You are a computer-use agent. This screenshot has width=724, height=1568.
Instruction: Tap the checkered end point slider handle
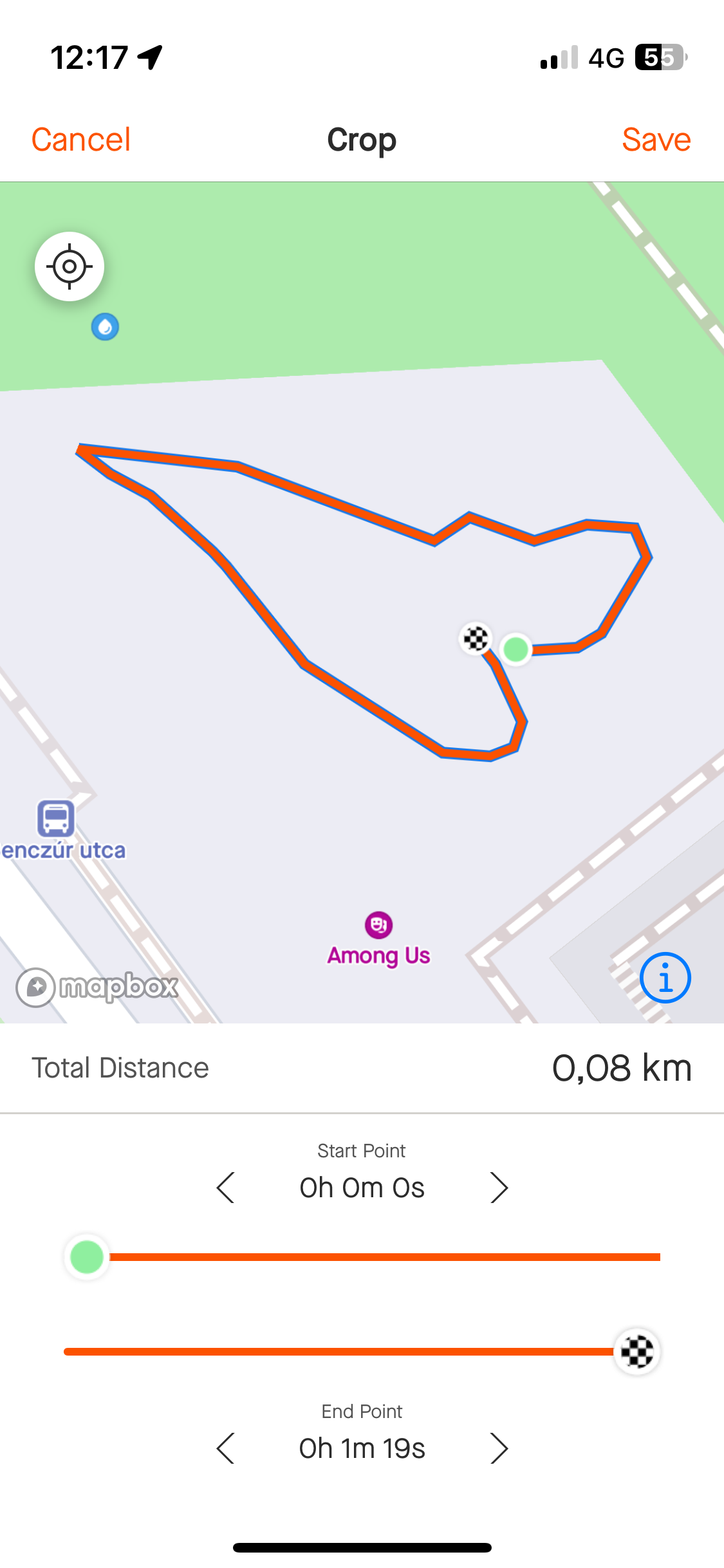[x=636, y=1351]
